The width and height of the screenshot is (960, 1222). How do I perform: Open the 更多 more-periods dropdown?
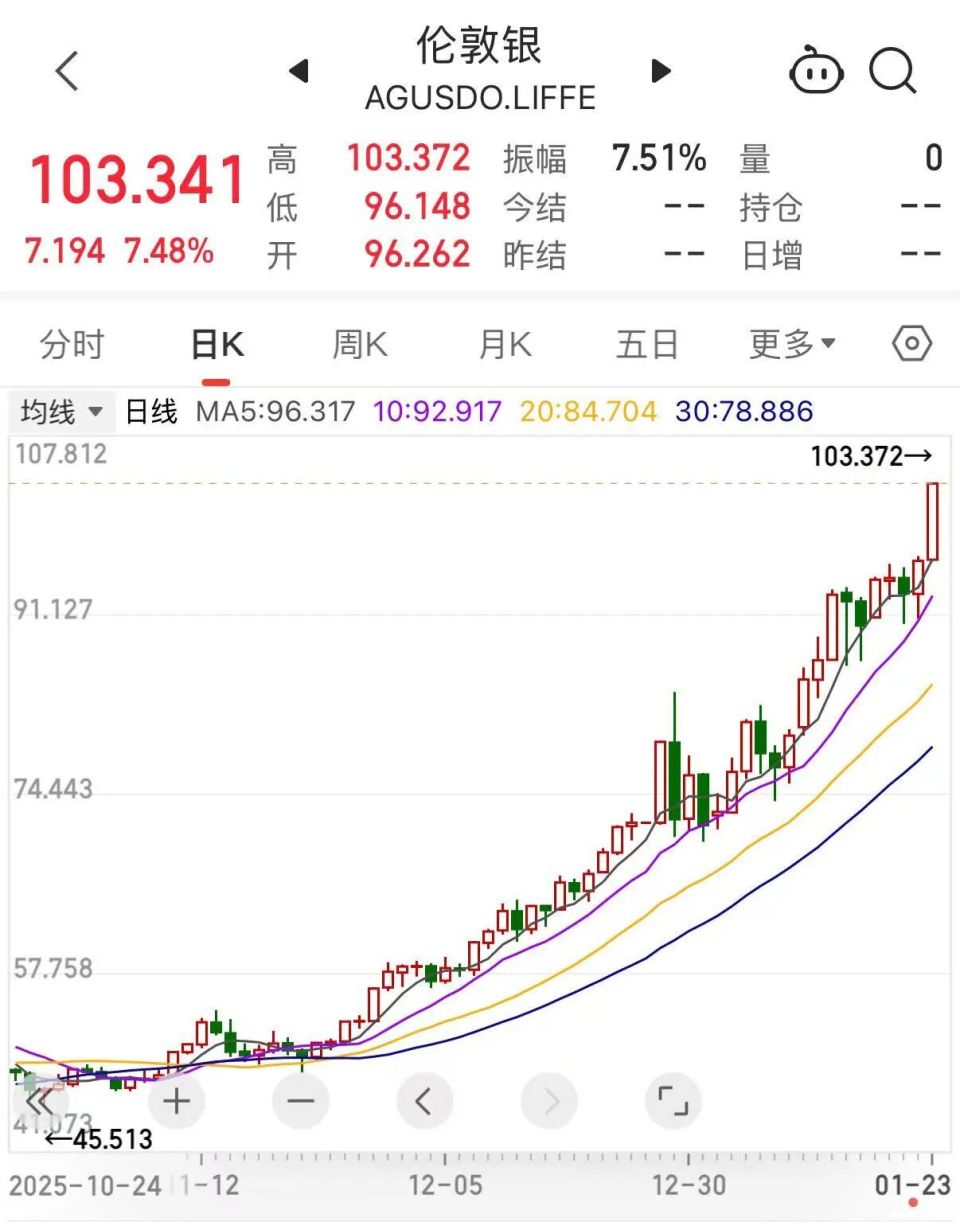(791, 343)
